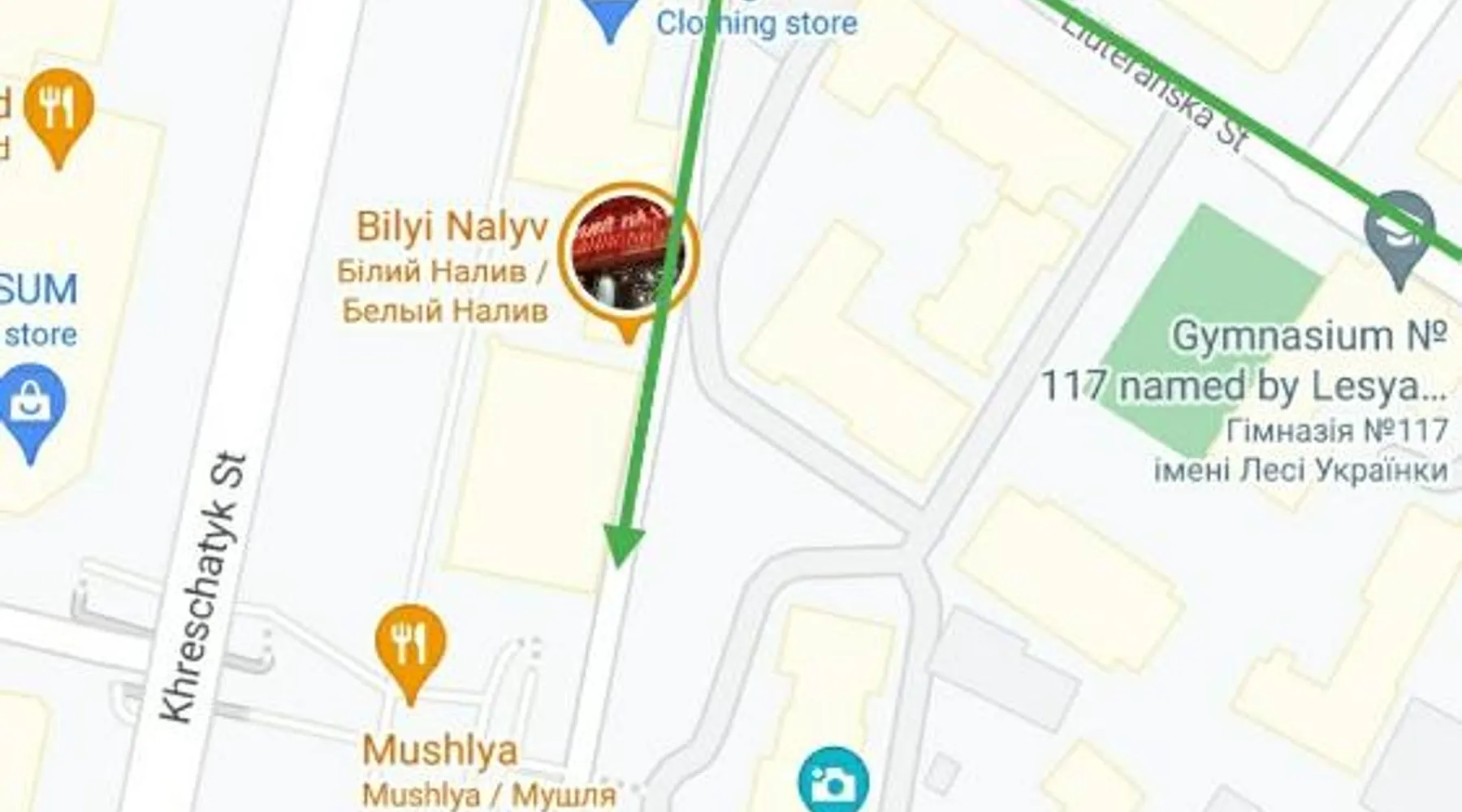Viewport: 1462px width, 812px height.
Task: Select the Mushlya restaurant pin
Action: [x=410, y=646]
